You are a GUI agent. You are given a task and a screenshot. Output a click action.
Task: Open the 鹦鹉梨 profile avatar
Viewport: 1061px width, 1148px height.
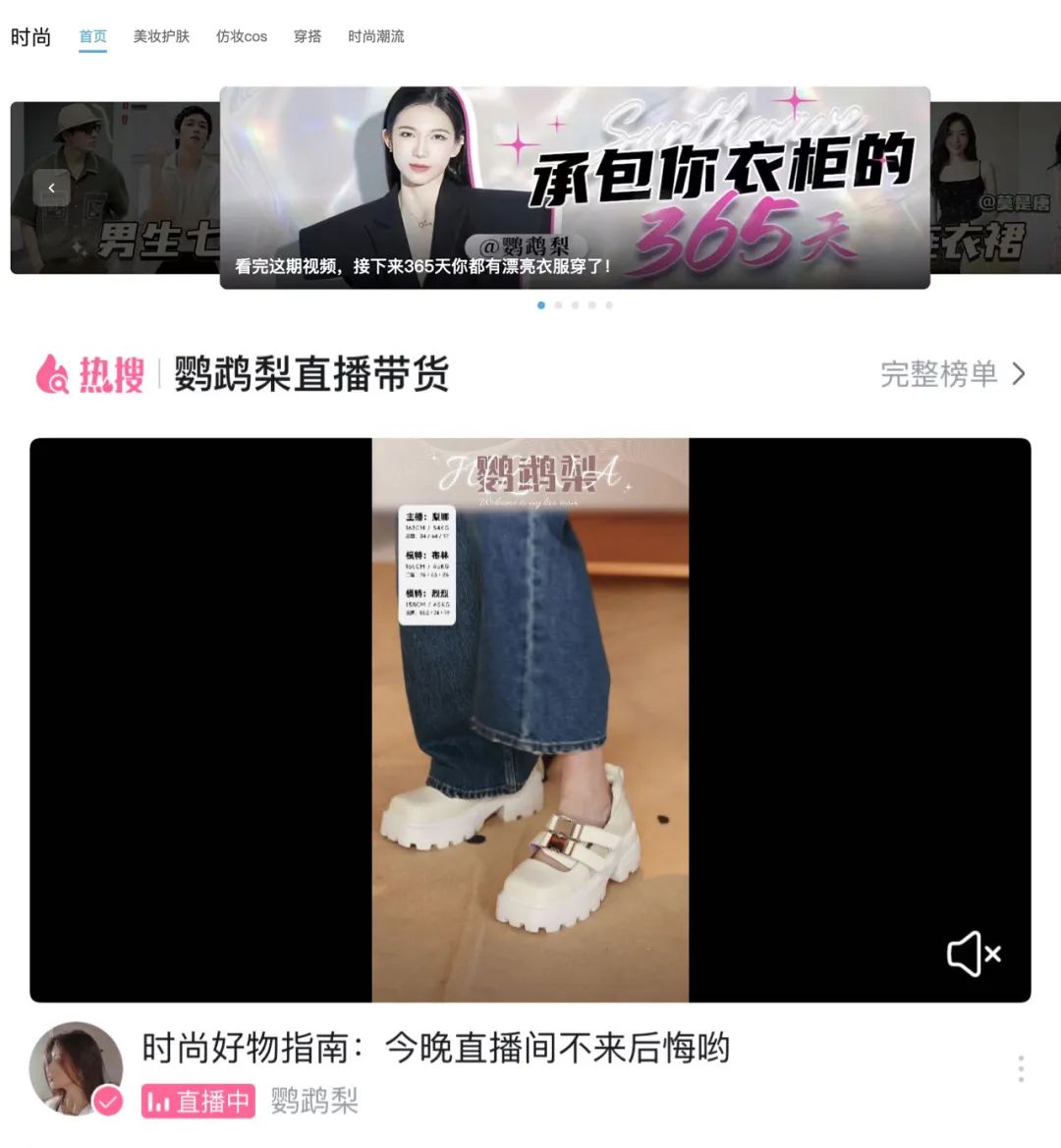tap(76, 1068)
